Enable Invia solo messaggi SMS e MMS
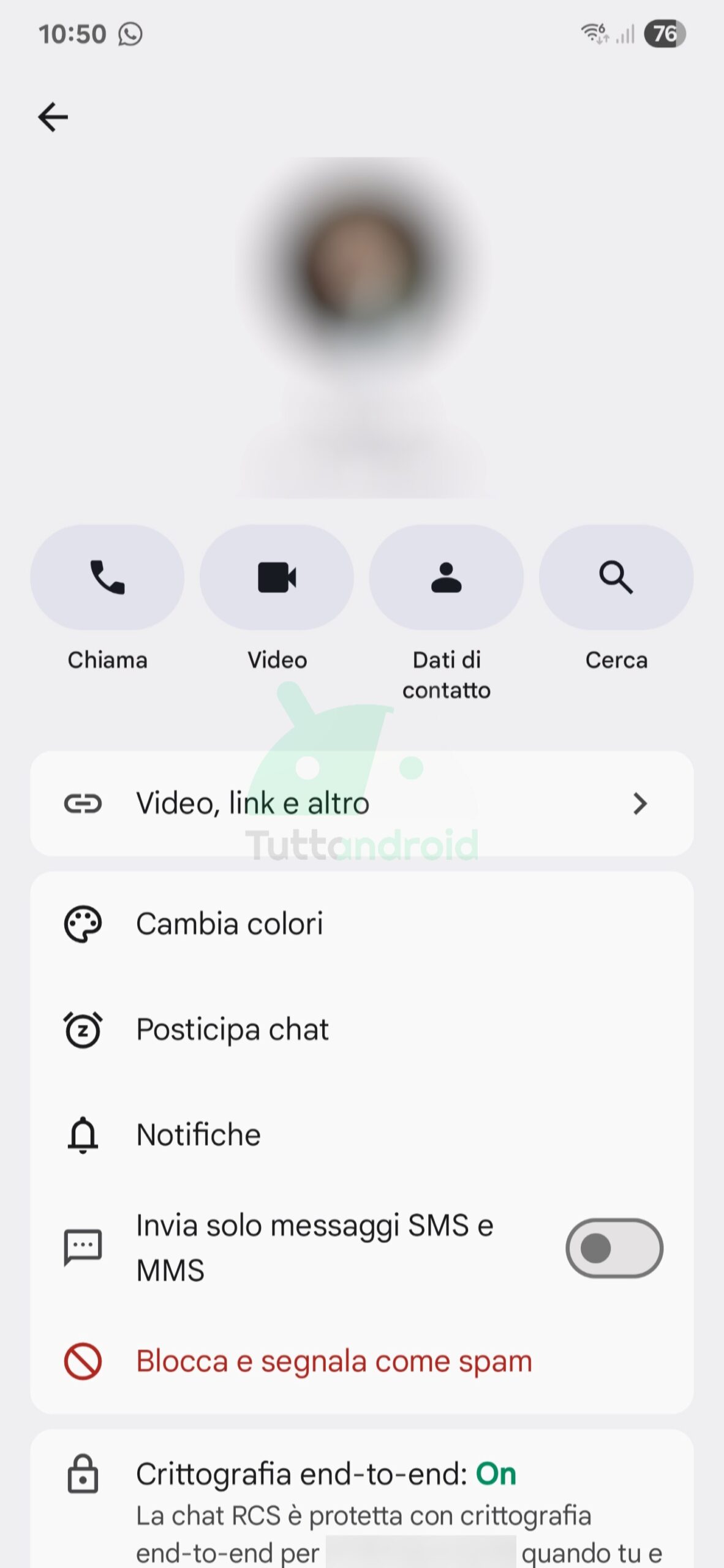 coord(614,1248)
